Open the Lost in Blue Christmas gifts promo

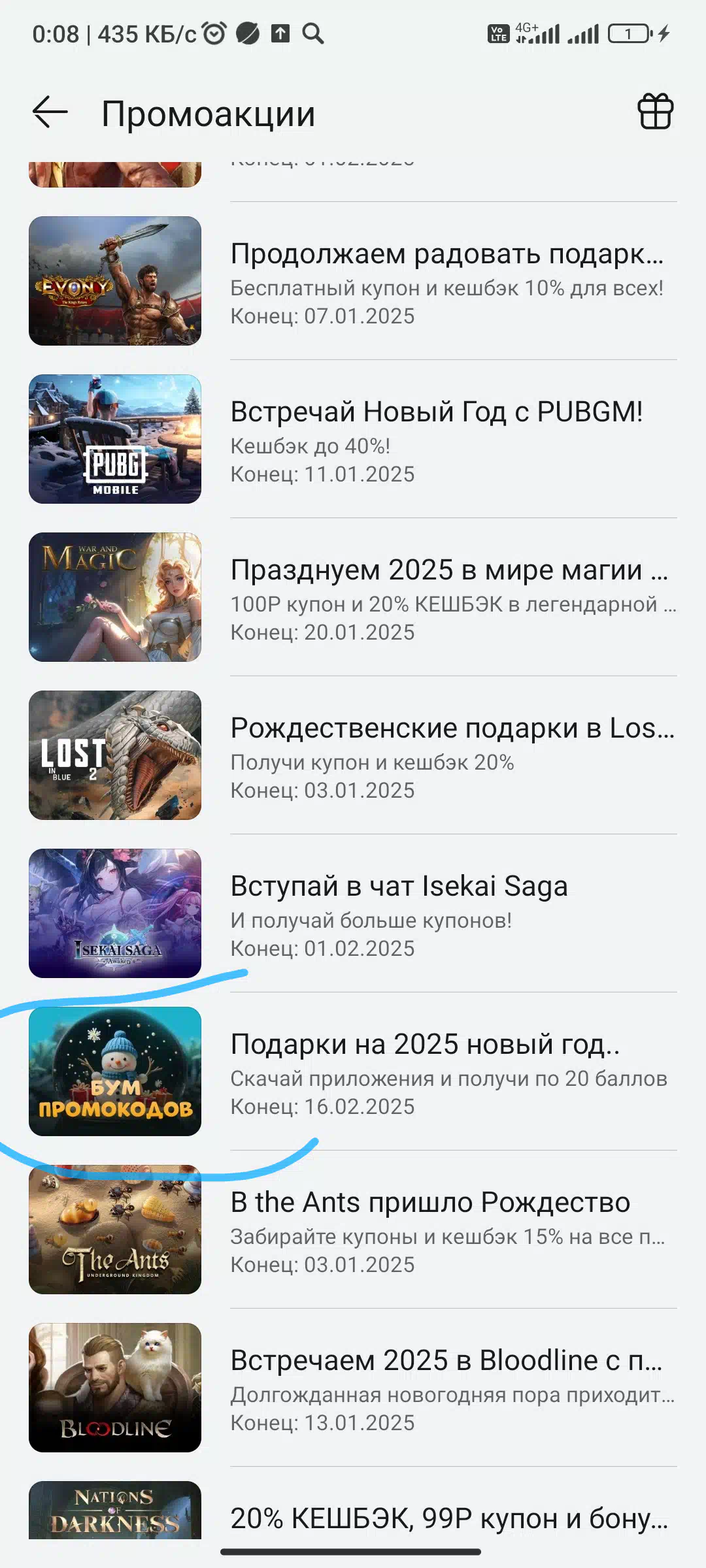[x=353, y=755]
